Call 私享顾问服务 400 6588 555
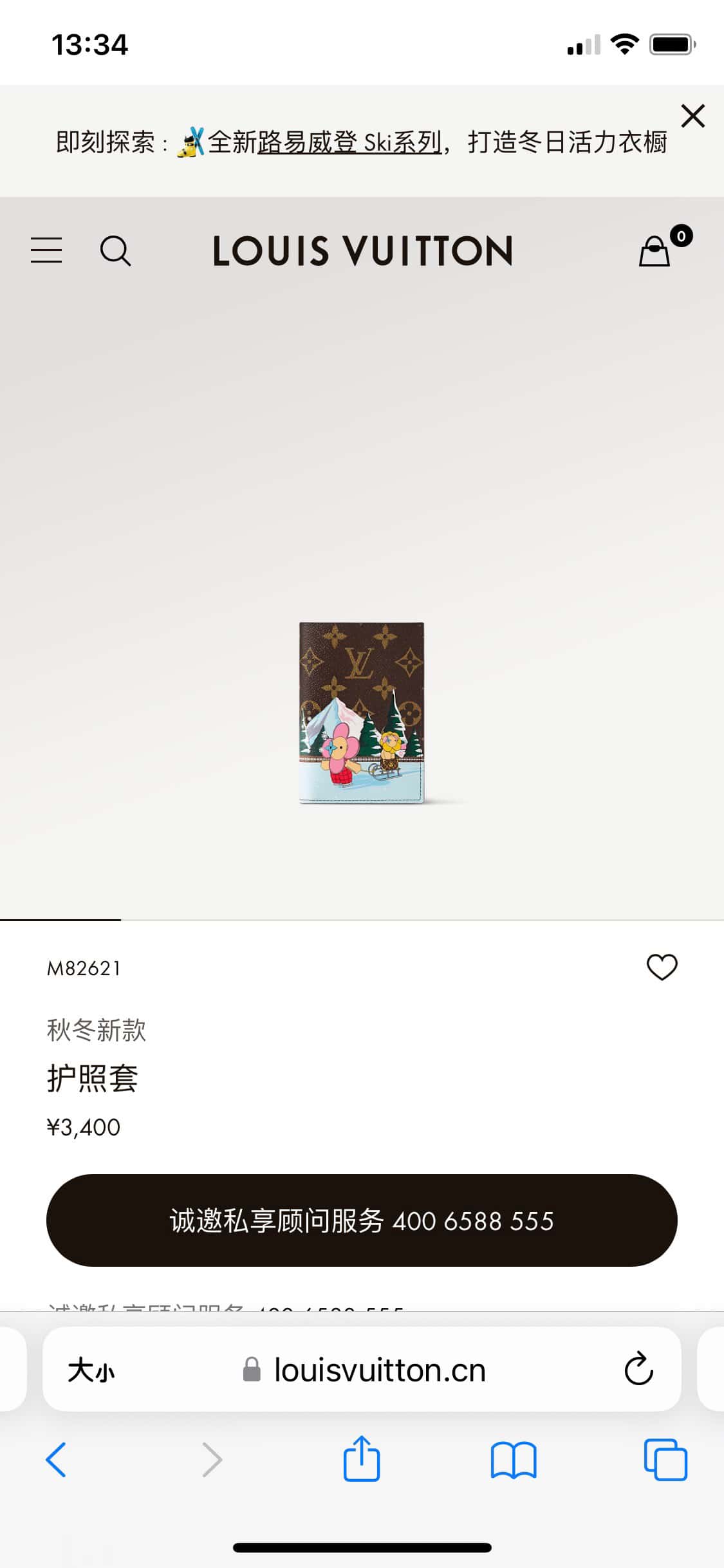This screenshot has height=1568, width=724. pos(362,1220)
